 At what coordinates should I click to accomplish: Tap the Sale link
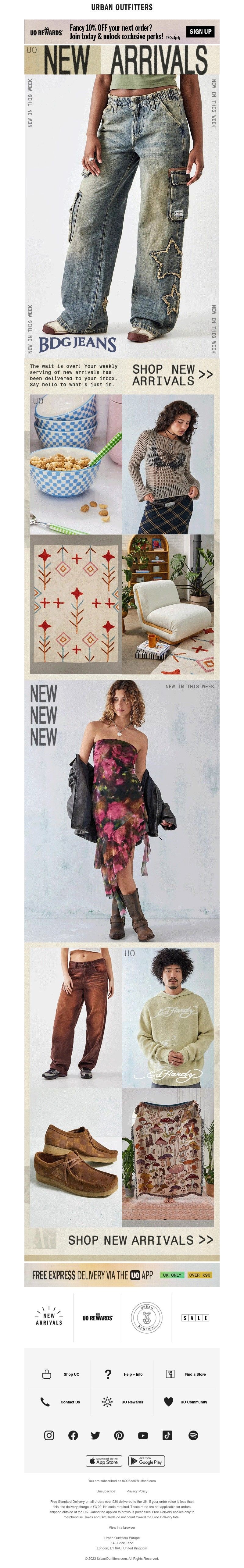pyautogui.click(x=195, y=1318)
